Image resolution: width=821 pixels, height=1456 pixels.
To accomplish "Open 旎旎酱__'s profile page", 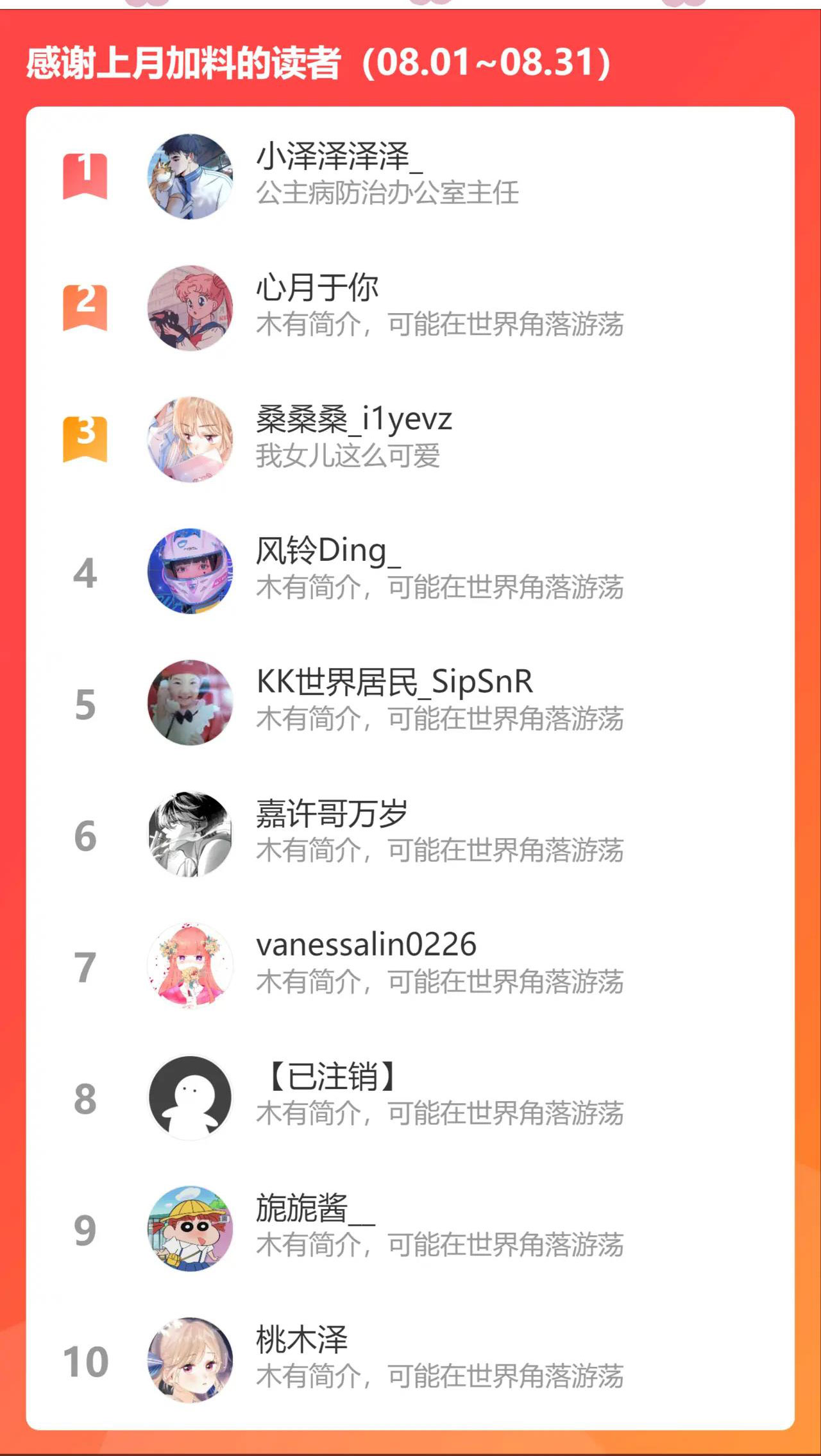I will (315, 1208).
